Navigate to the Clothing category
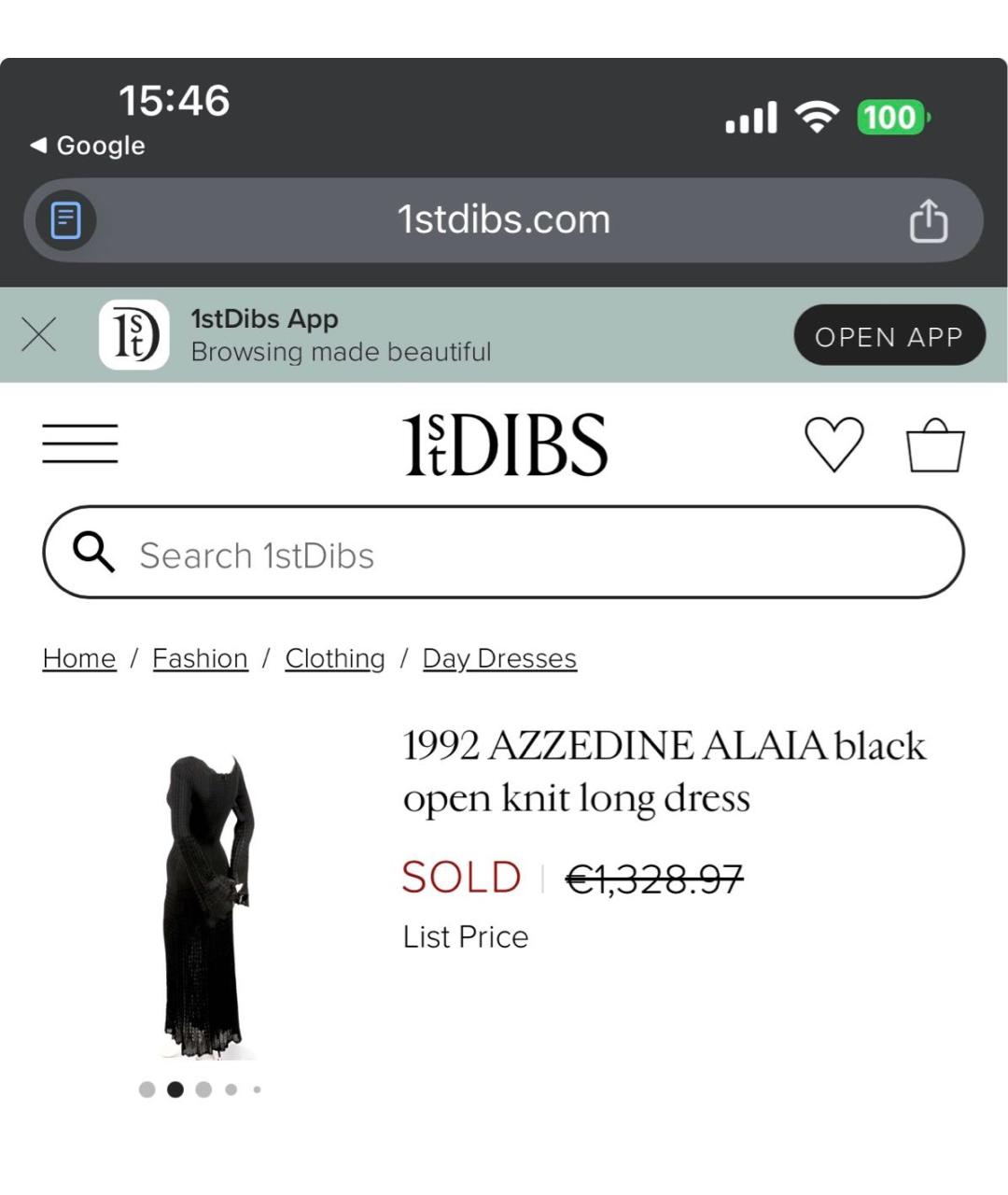The height and width of the screenshot is (1195, 1008). tap(335, 659)
